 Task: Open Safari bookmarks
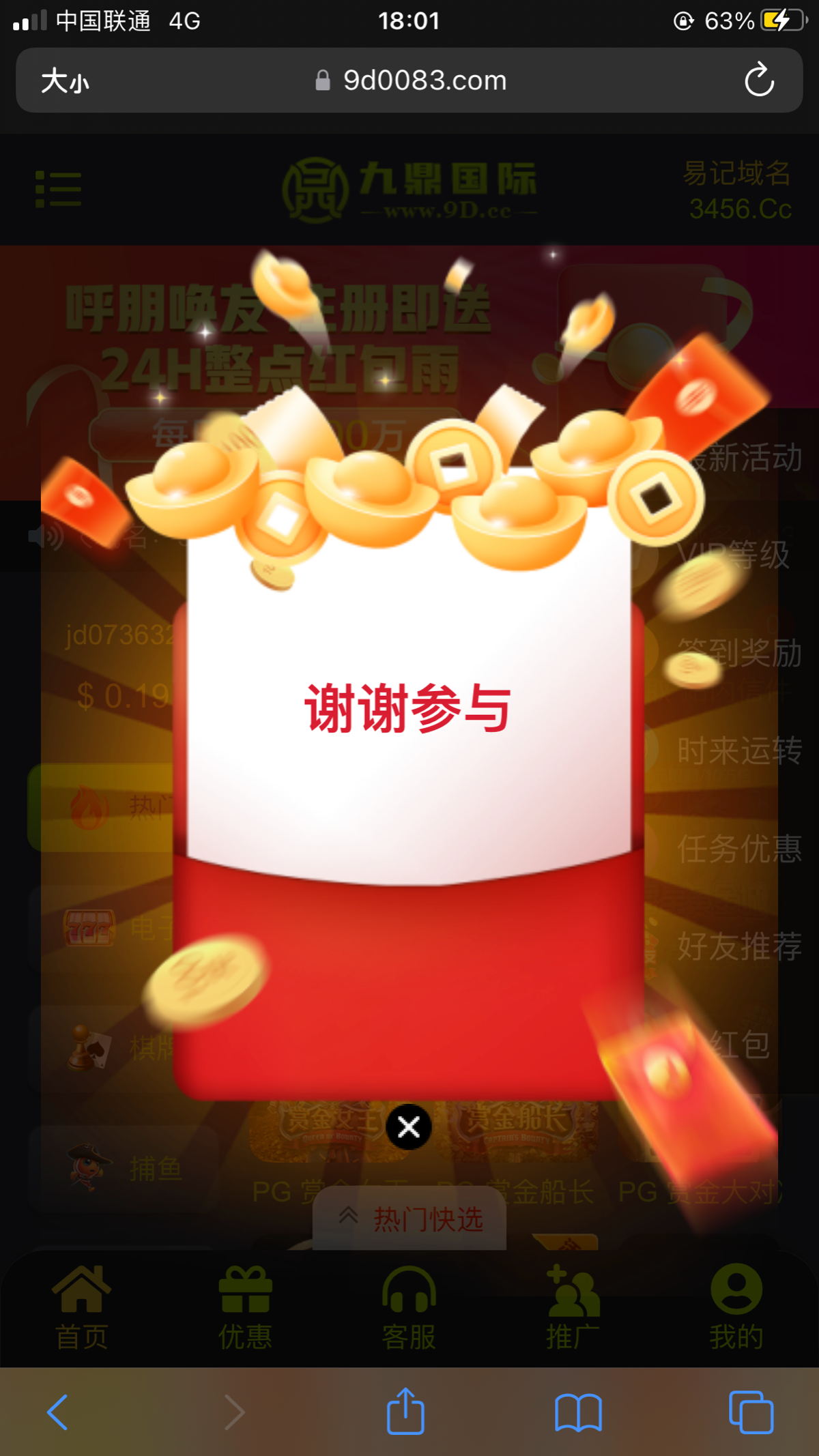[x=577, y=1412]
